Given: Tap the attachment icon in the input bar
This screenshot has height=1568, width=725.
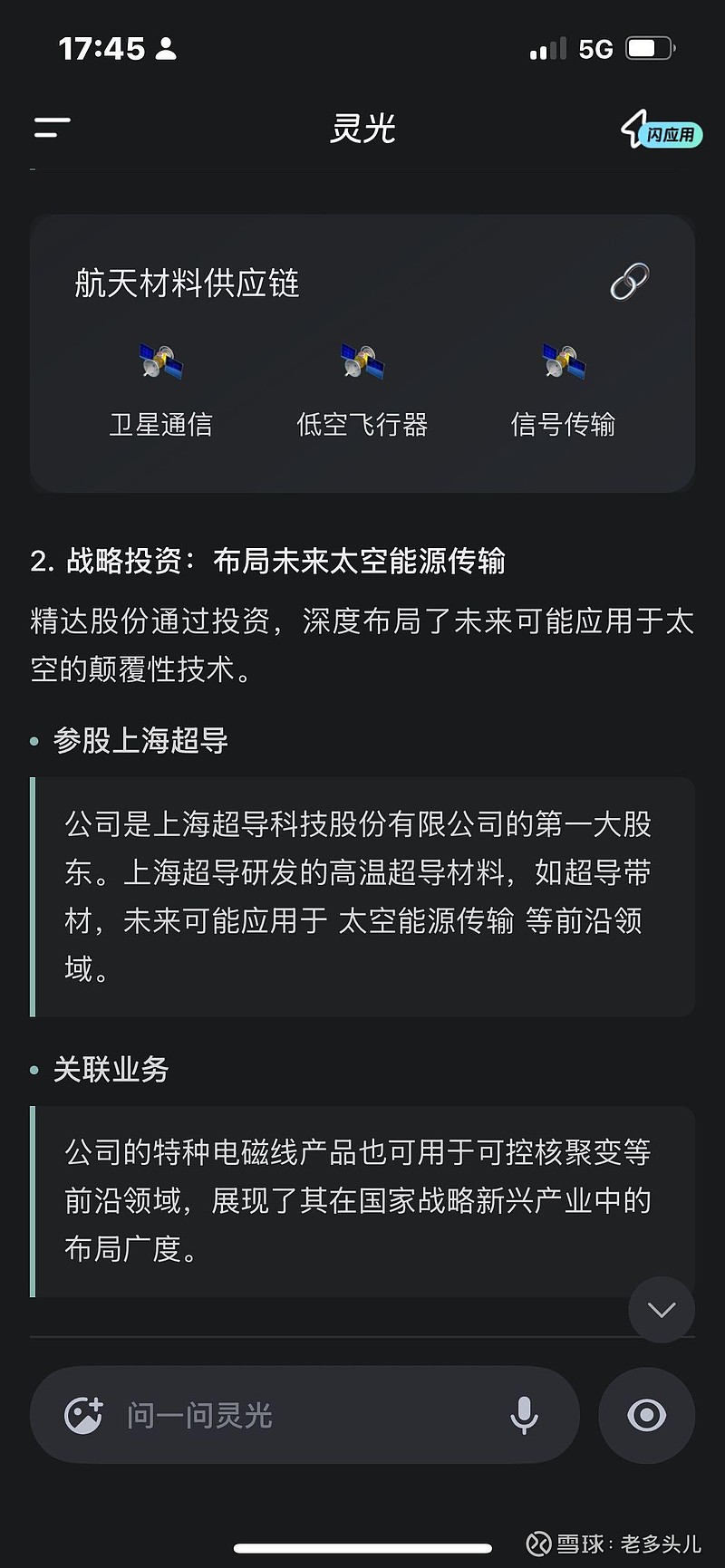Looking at the screenshot, I should (x=84, y=1415).
